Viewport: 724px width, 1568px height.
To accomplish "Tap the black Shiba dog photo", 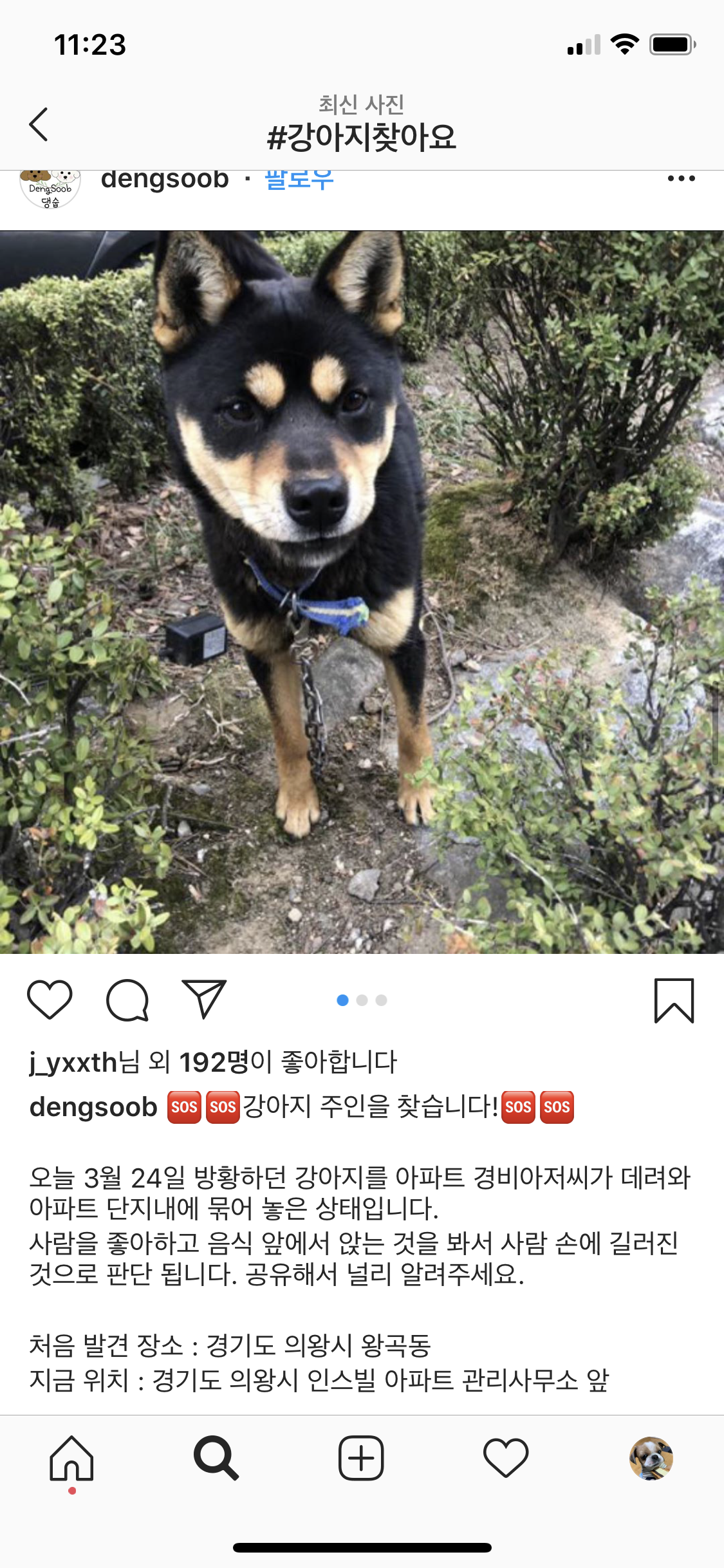I will 362,592.
